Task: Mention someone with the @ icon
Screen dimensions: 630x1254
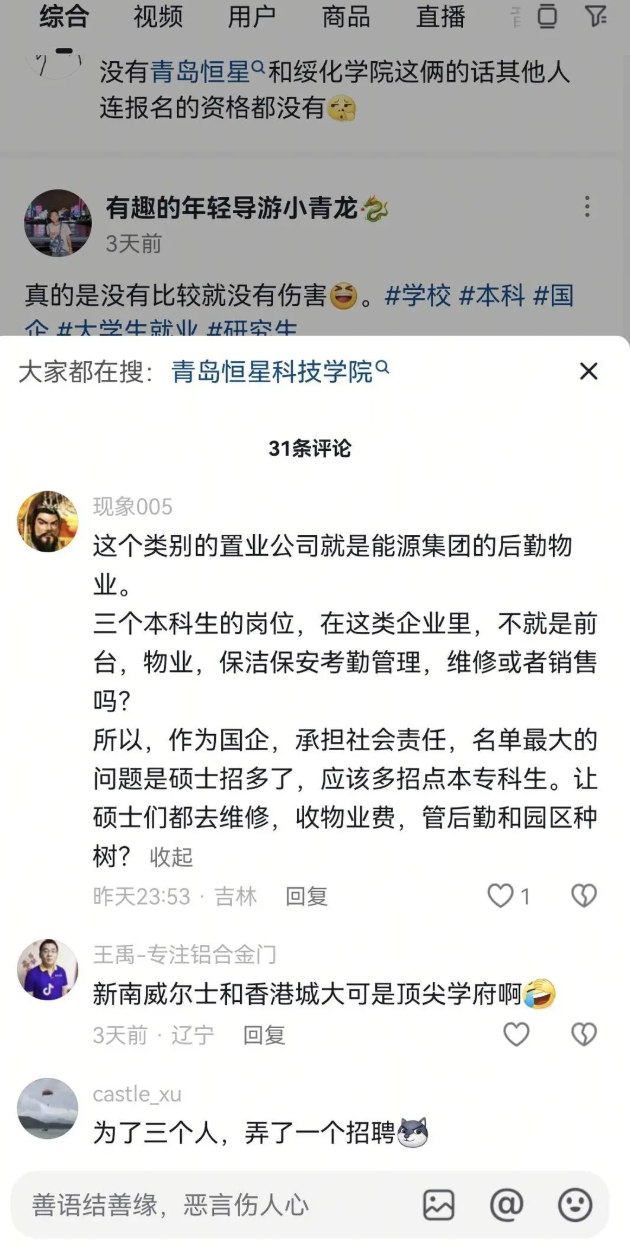Action: [x=507, y=1205]
